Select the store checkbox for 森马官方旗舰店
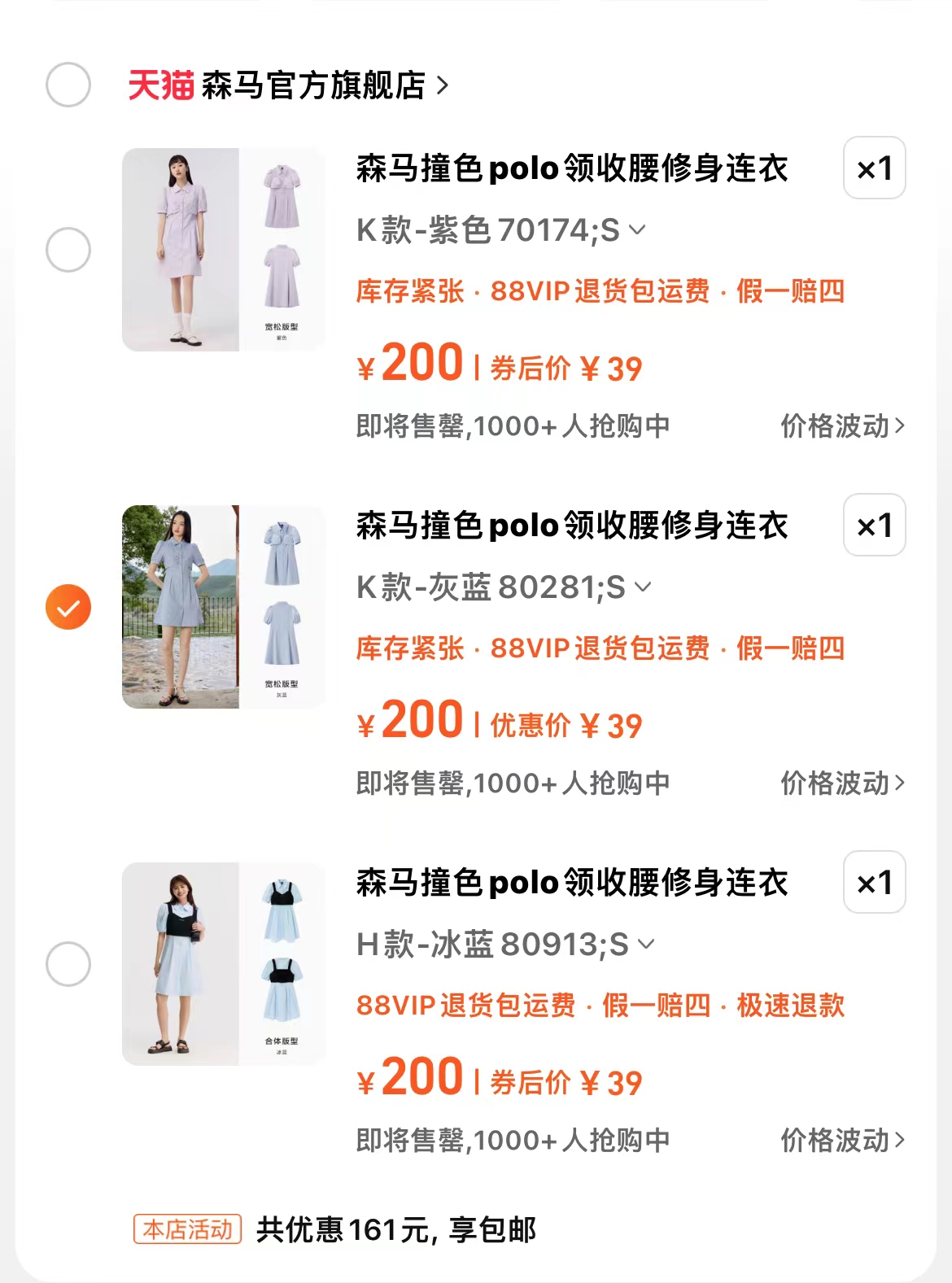 pyautogui.click(x=69, y=84)
